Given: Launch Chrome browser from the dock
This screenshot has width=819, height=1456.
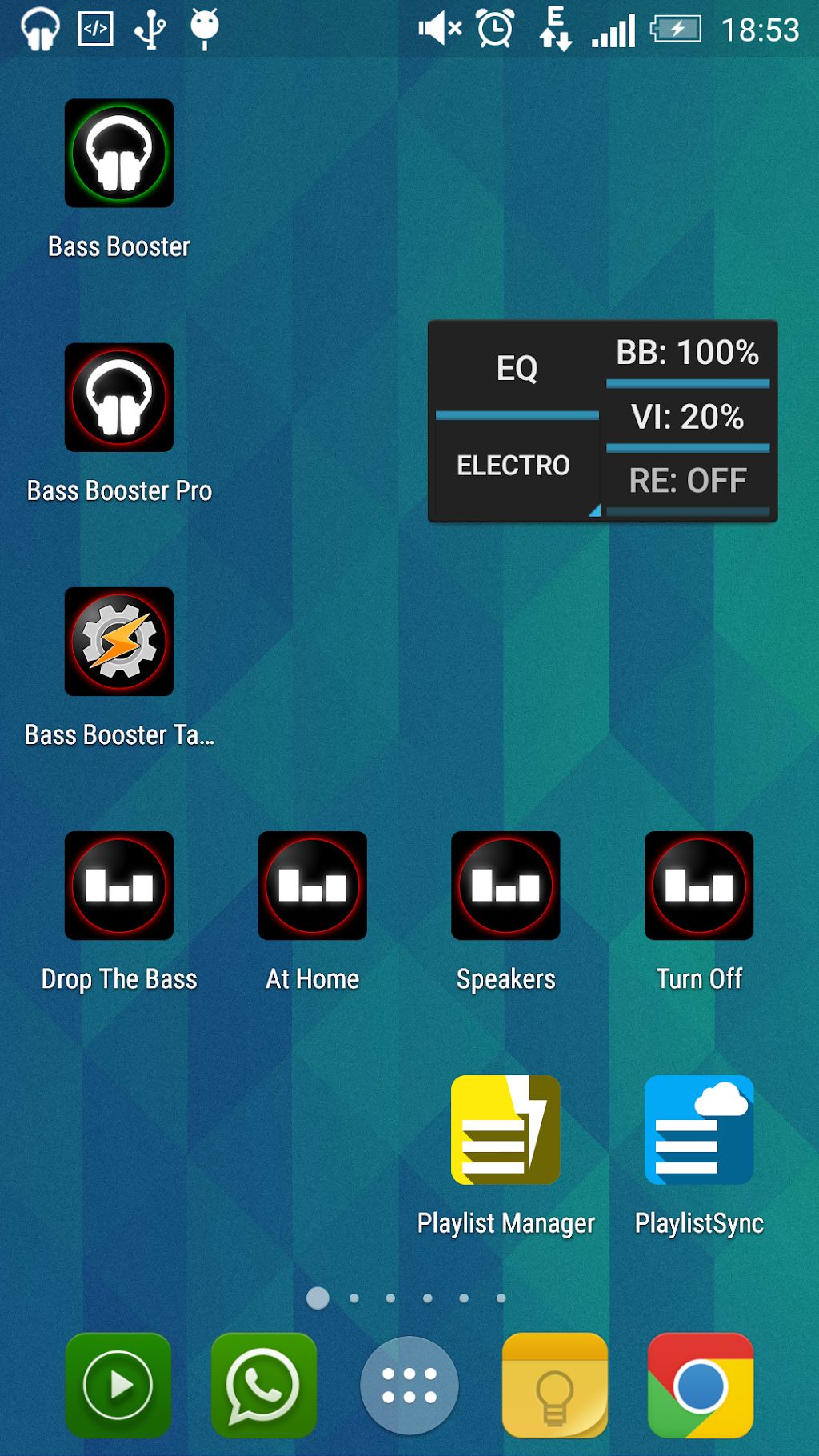Looking at the screenshot, I should pyautogui.click(x=701, y=1386).
